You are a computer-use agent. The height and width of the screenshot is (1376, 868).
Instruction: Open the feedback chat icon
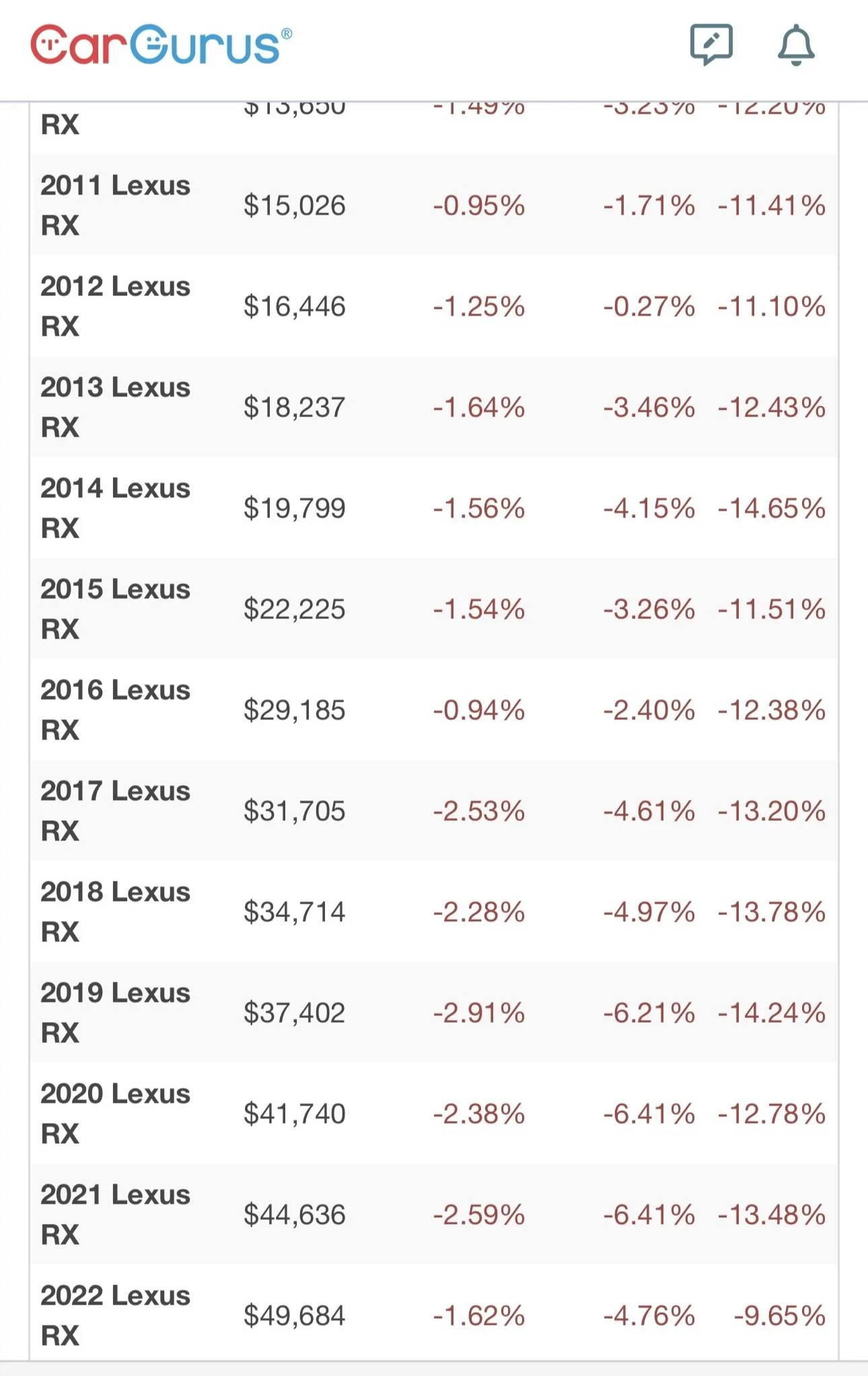(711, 44)
